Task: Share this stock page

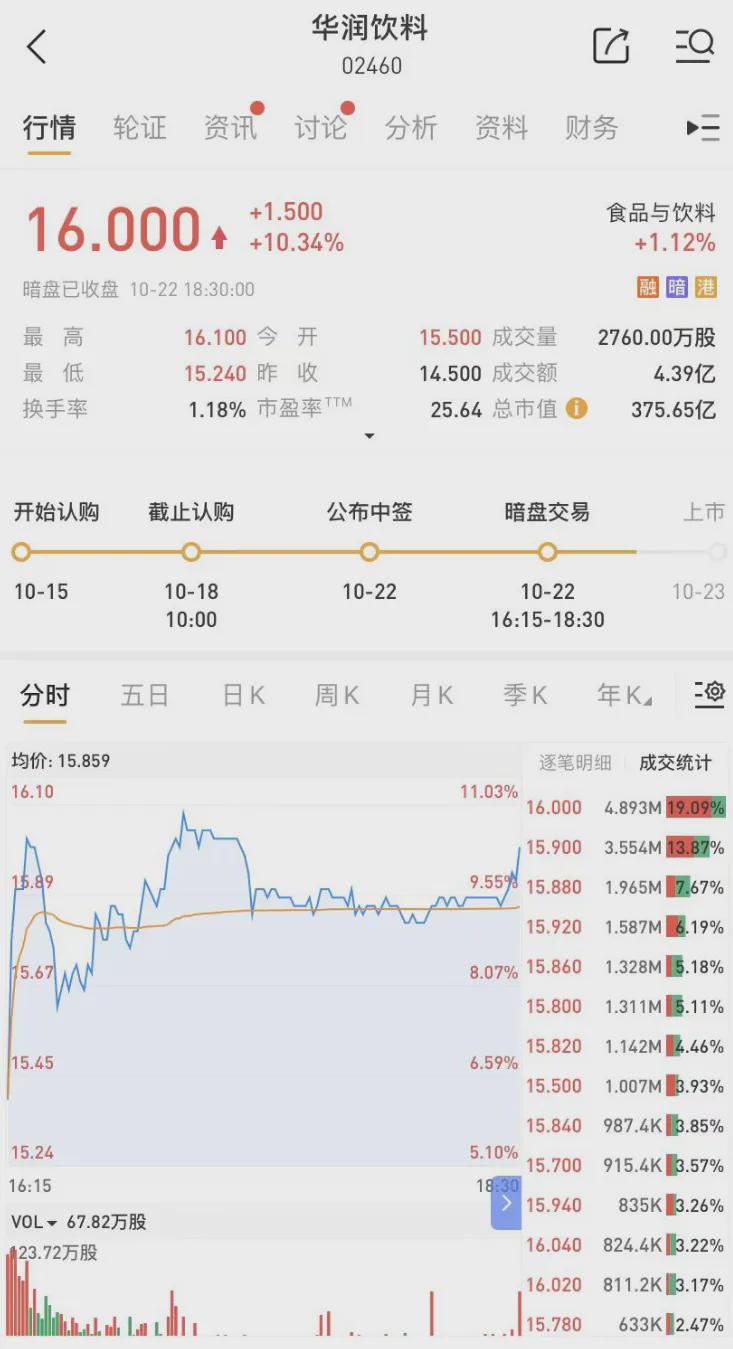Action: 611,46
